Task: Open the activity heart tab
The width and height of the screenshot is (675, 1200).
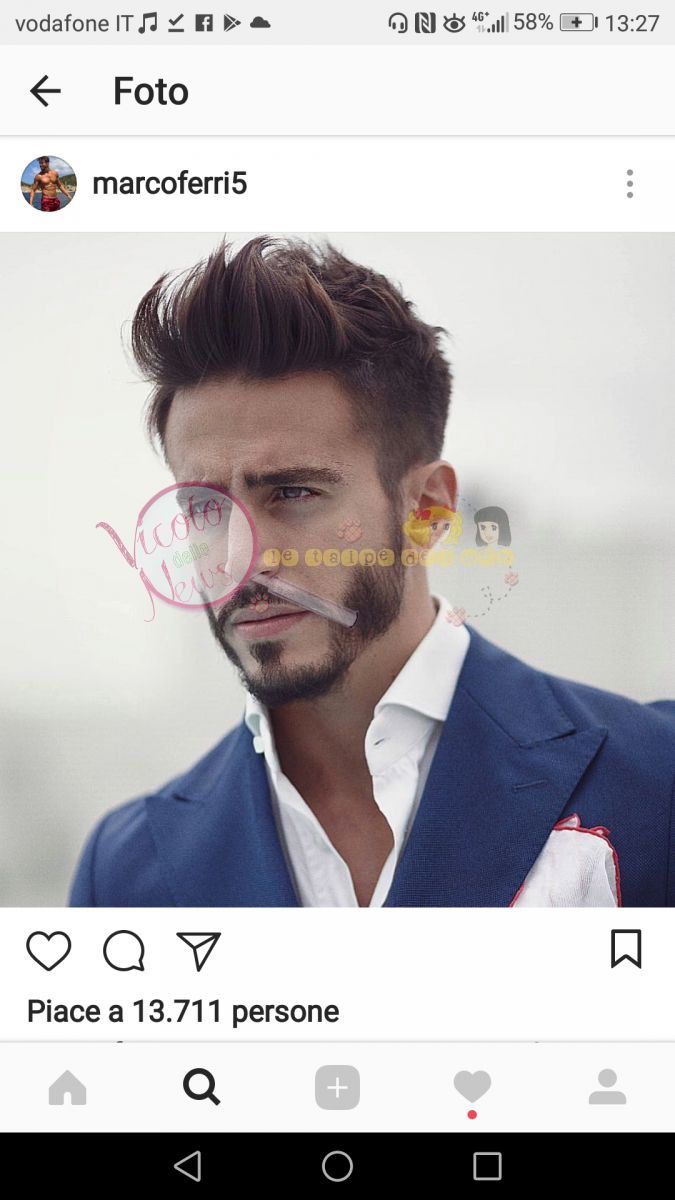Action: tap(472, 1087)
